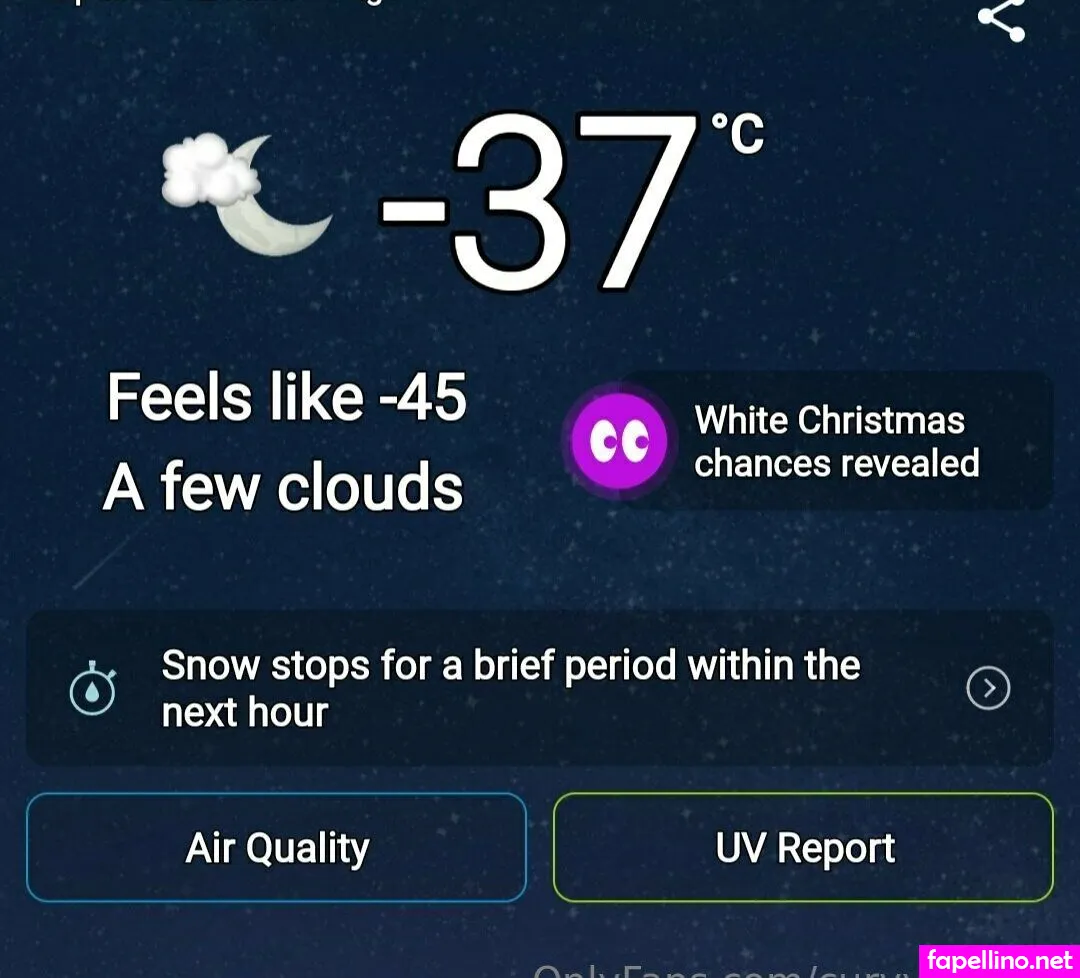This screenshot has height=978, width=1080.
Task: Open the White Christmas chances story
Action: pyautogui.click(x=810, y=441)
